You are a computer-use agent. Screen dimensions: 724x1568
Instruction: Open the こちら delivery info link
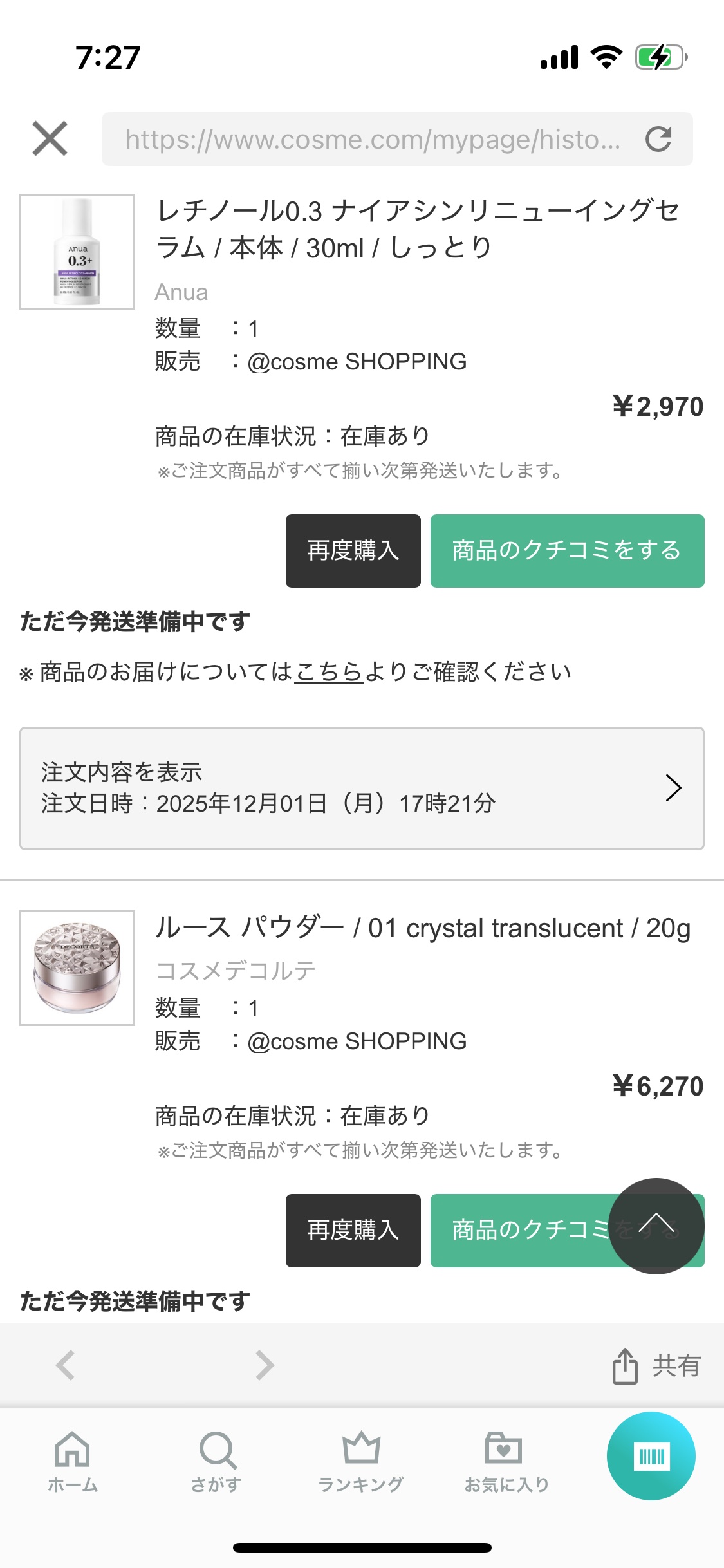click(329, 672)
